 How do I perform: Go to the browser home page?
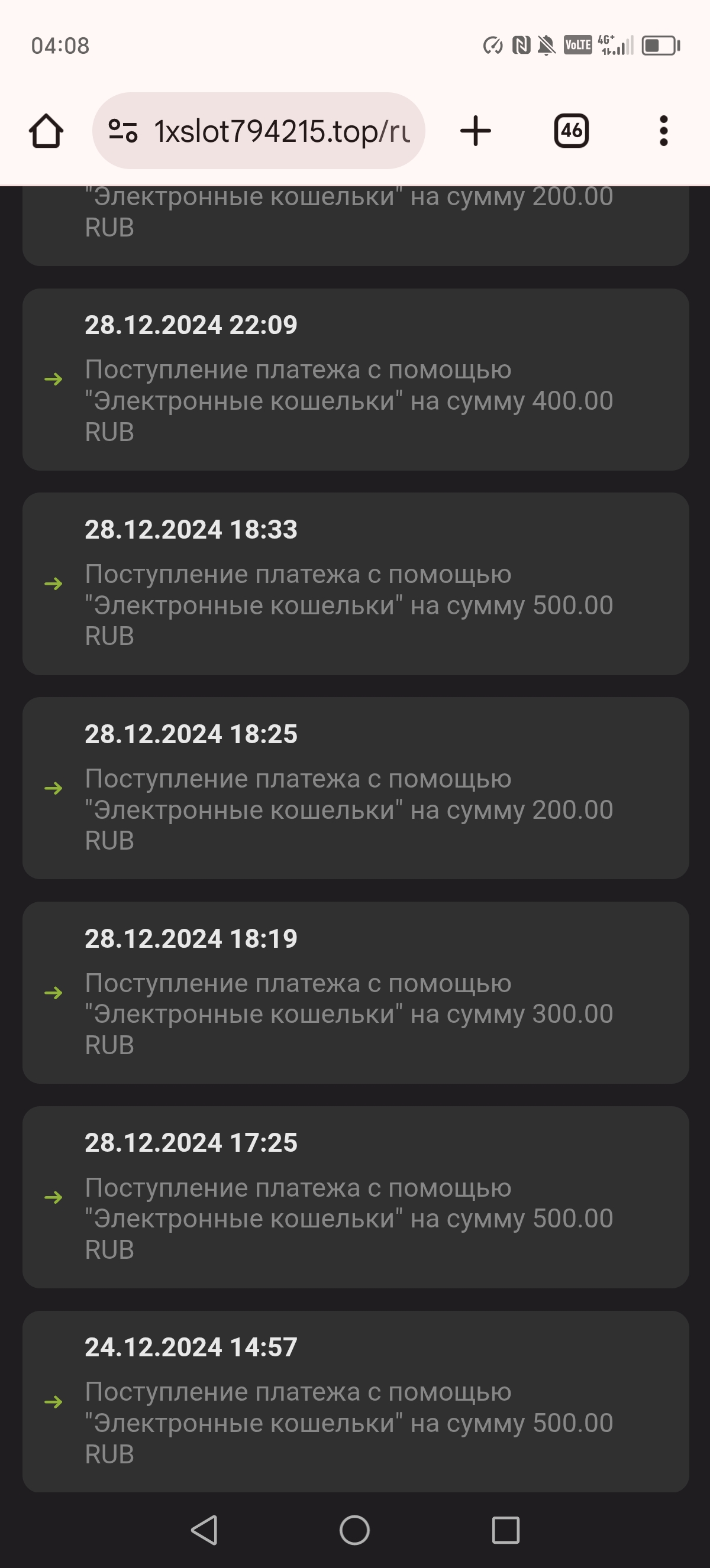(46, 131)
